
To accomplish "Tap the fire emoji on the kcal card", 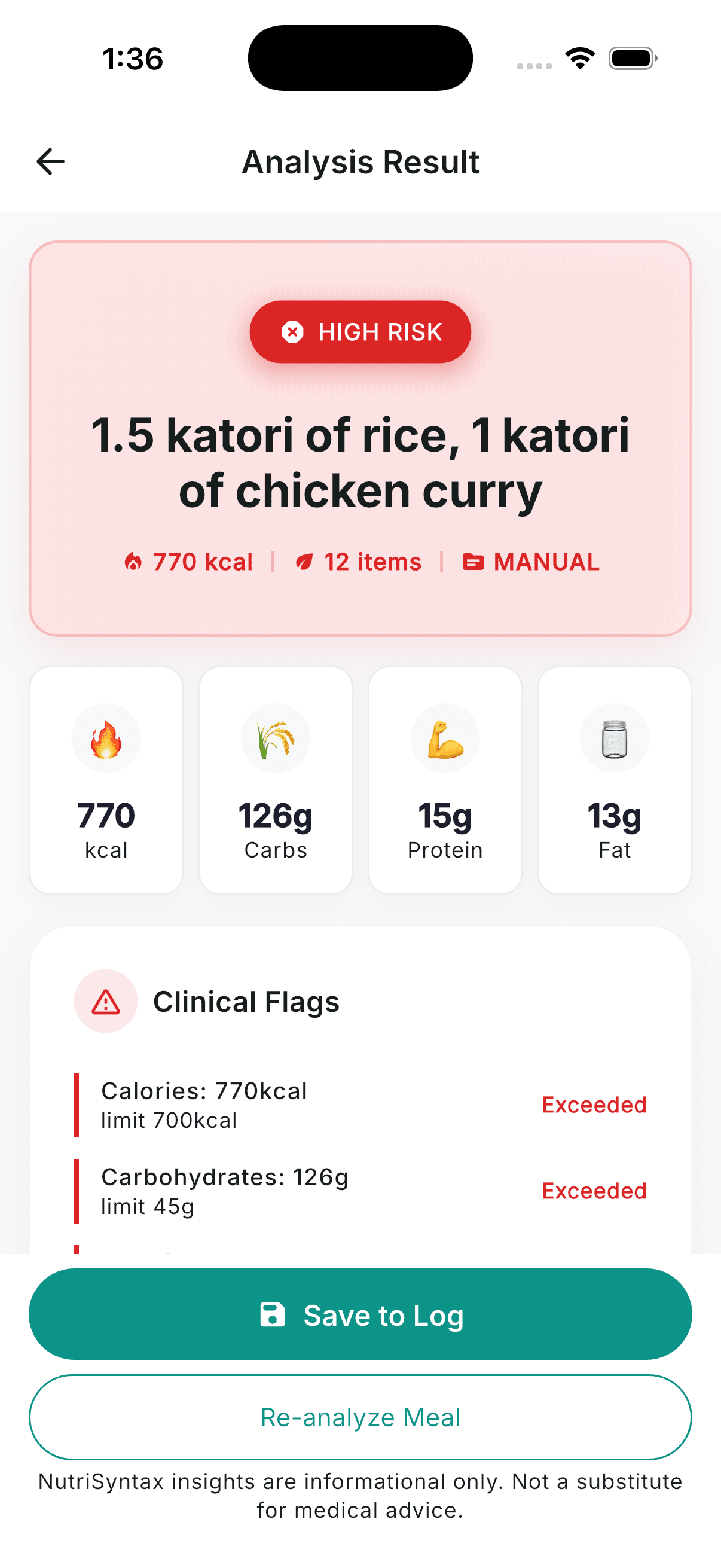I will pyautogui.click(x=106, y=738).
